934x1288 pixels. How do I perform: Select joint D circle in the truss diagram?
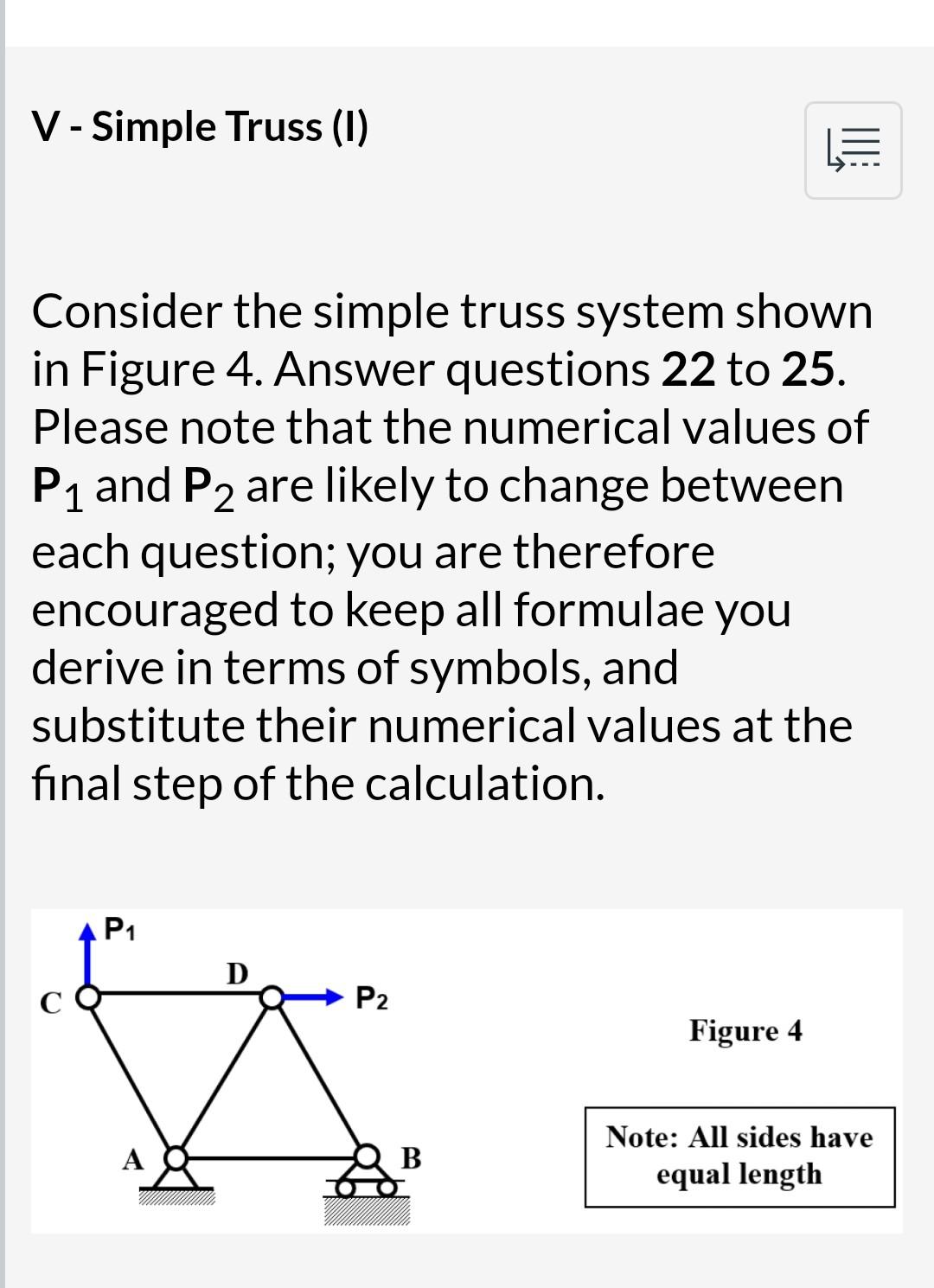tap(270, 996)
